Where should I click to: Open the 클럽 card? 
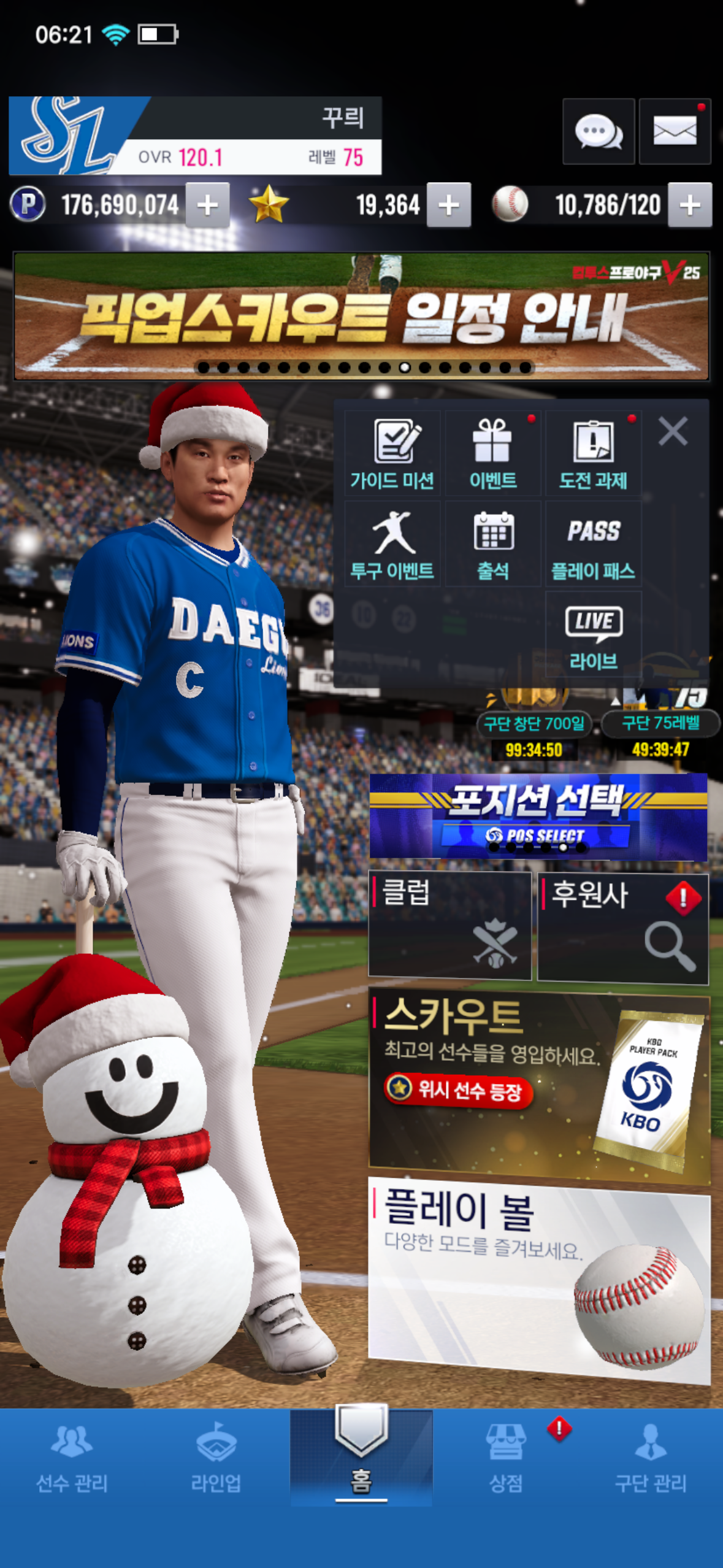click(x=449, y=925)
